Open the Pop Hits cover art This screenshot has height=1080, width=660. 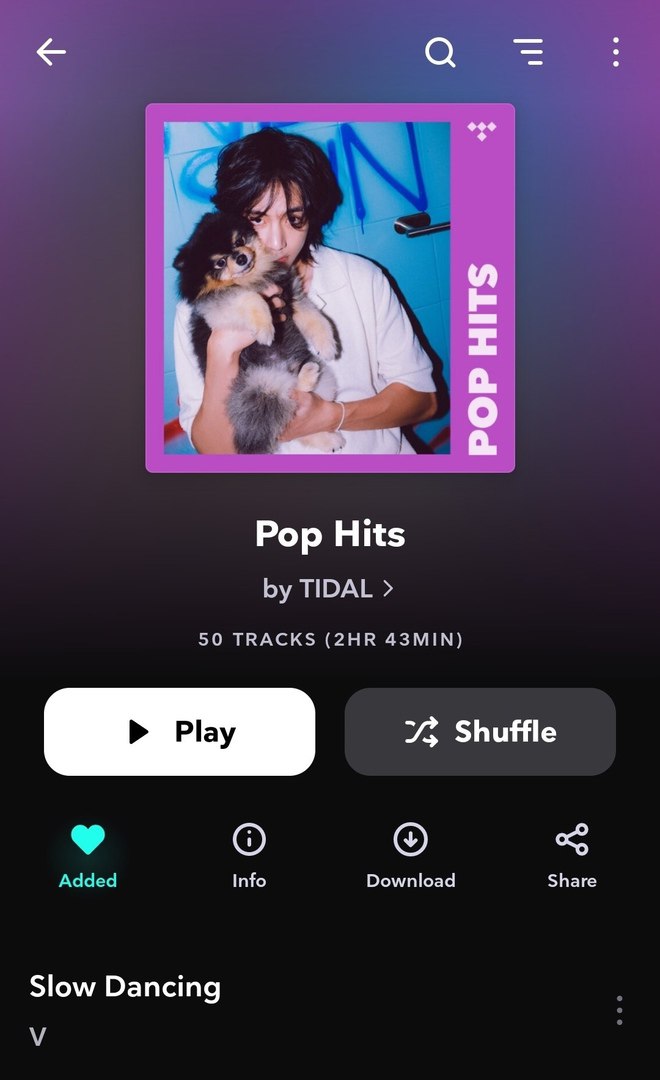pyautogui.click(x=330, y=288)
